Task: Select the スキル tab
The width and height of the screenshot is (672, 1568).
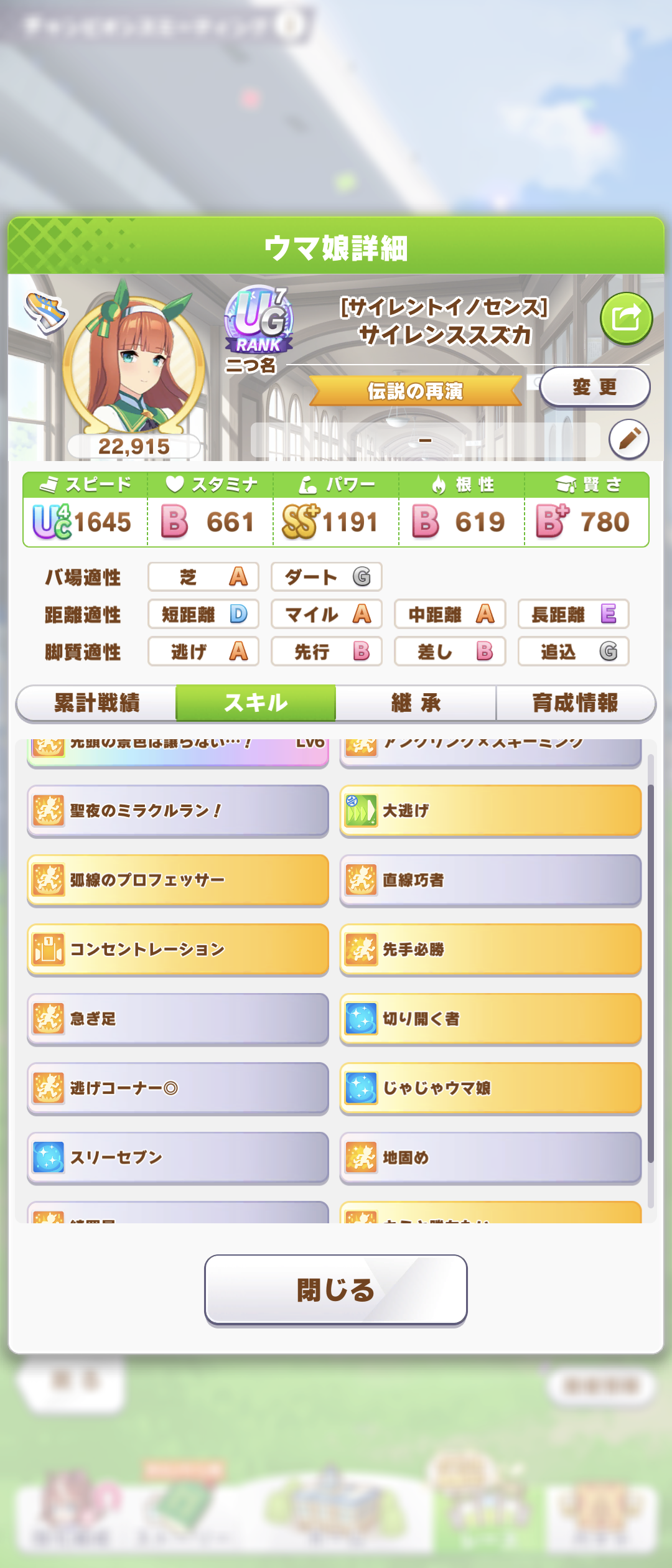Action: tap(256, 703)
